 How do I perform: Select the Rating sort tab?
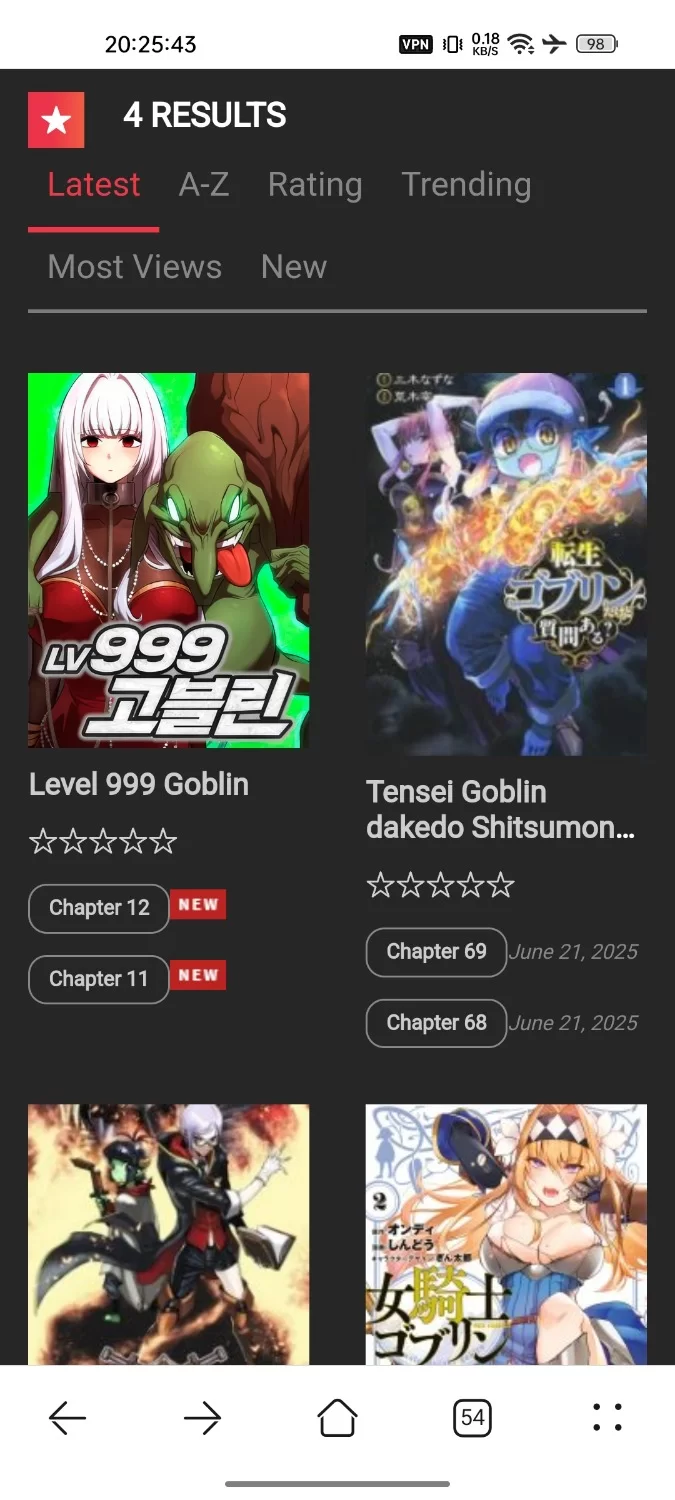point(315,185)
